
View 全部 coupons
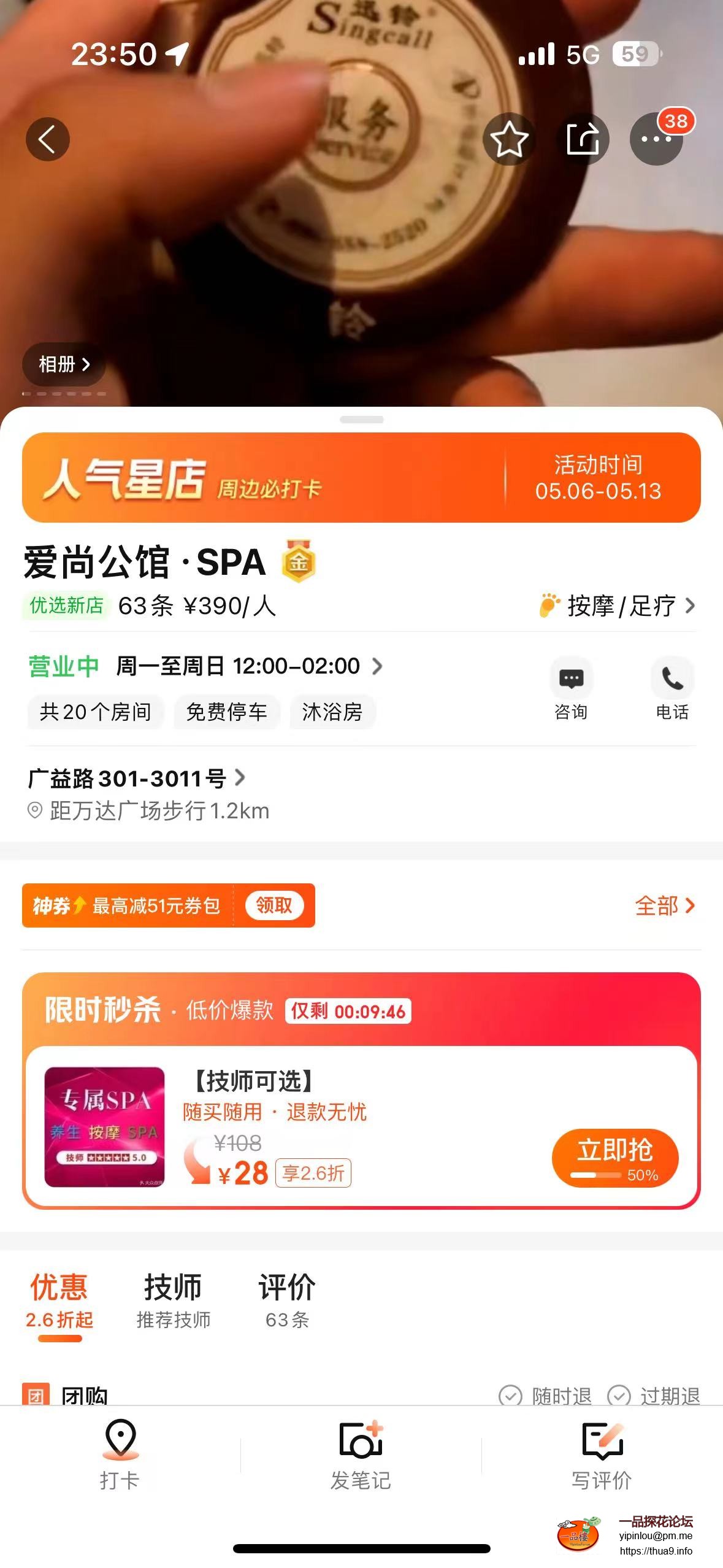click(x=664, y=905)
